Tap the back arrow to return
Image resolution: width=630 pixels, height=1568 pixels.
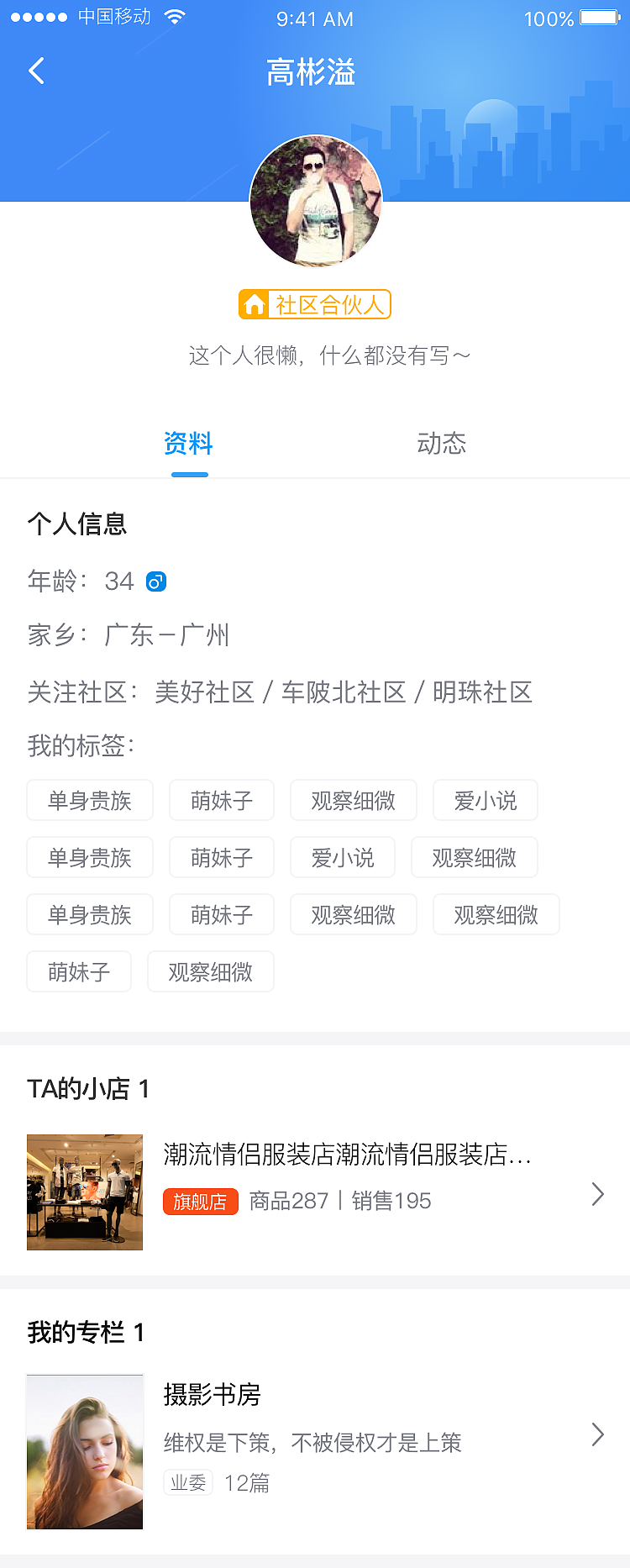37,71
